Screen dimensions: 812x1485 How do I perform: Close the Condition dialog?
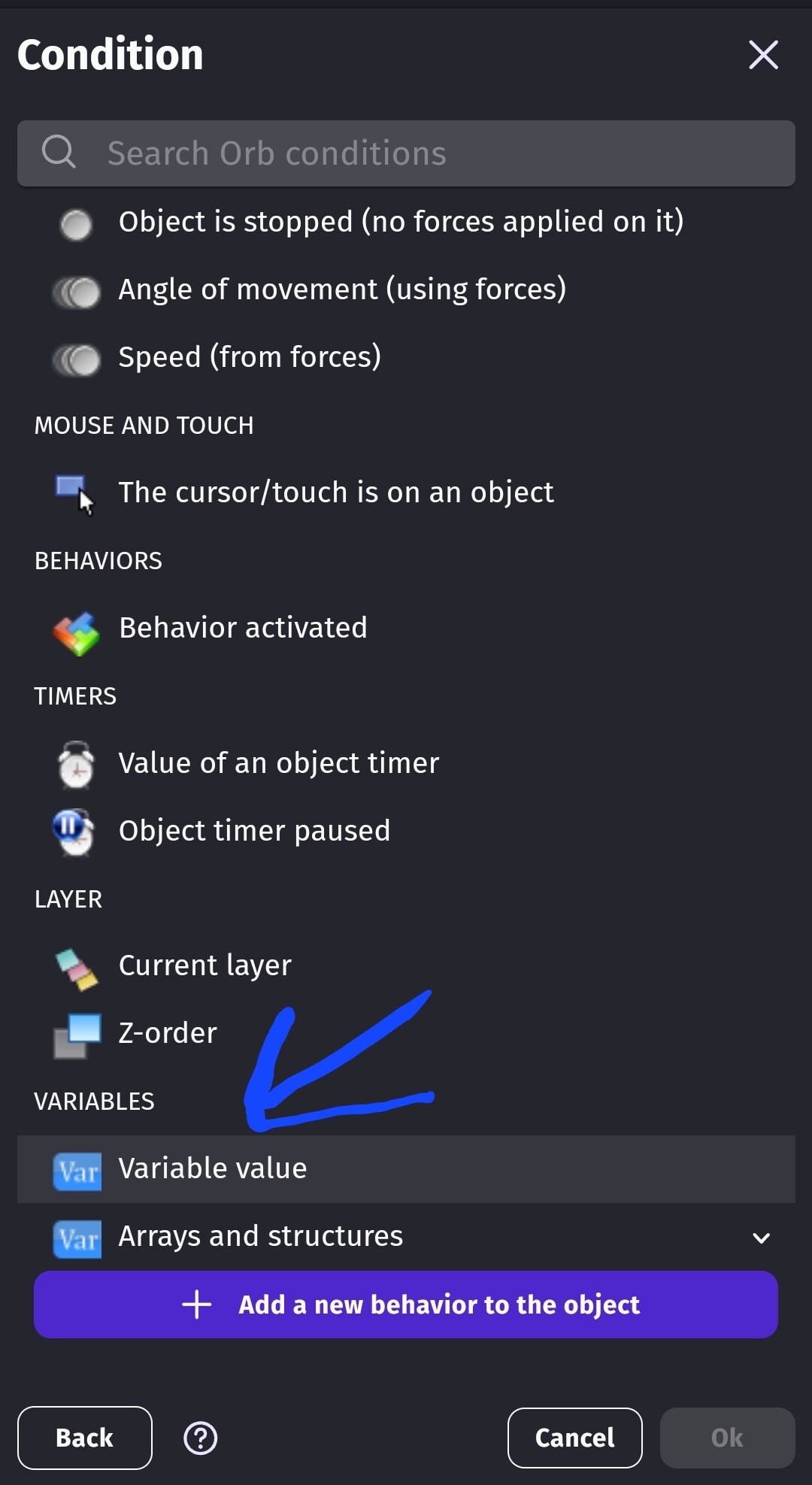pos(763,55)
